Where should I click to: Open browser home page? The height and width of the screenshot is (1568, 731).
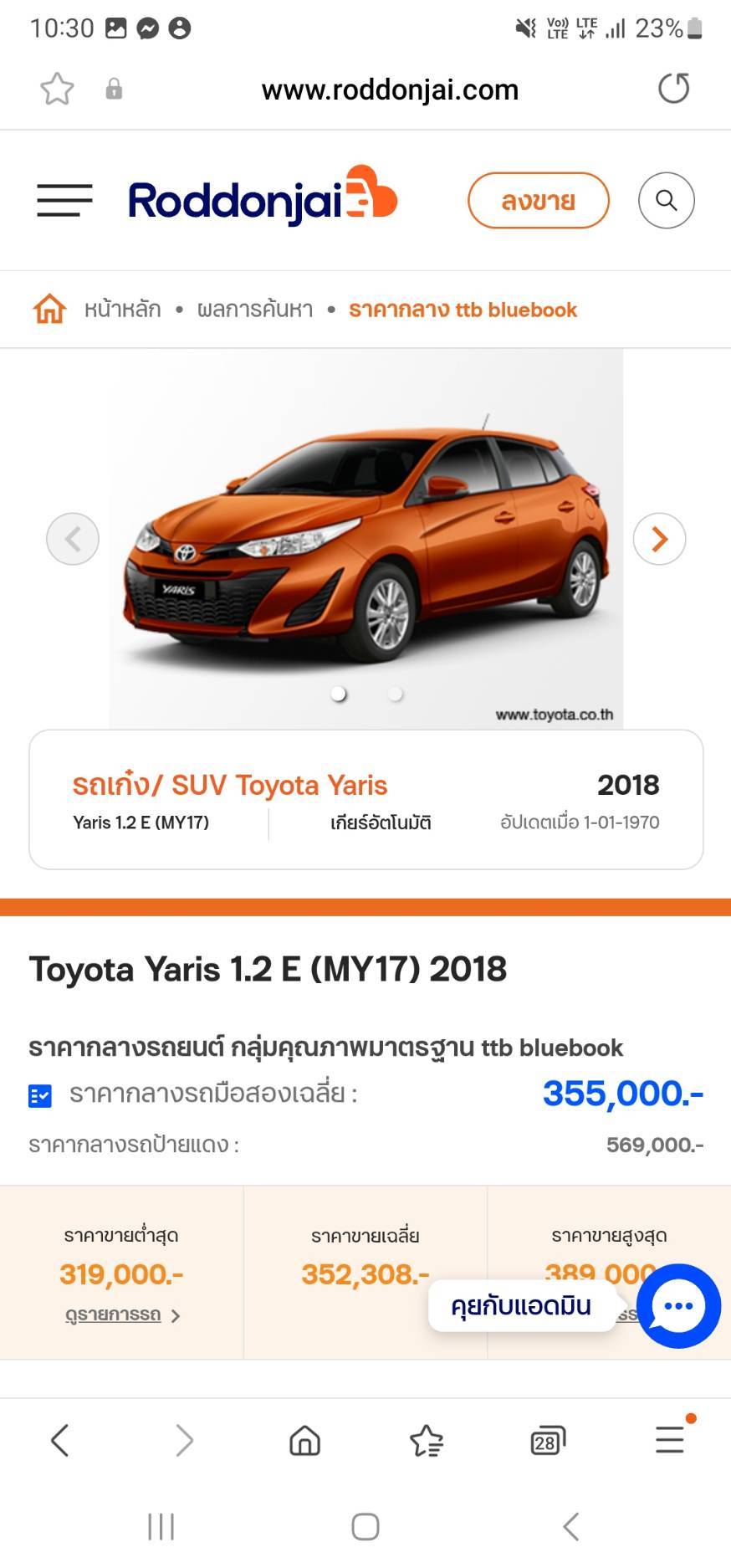coord(304,1440)
